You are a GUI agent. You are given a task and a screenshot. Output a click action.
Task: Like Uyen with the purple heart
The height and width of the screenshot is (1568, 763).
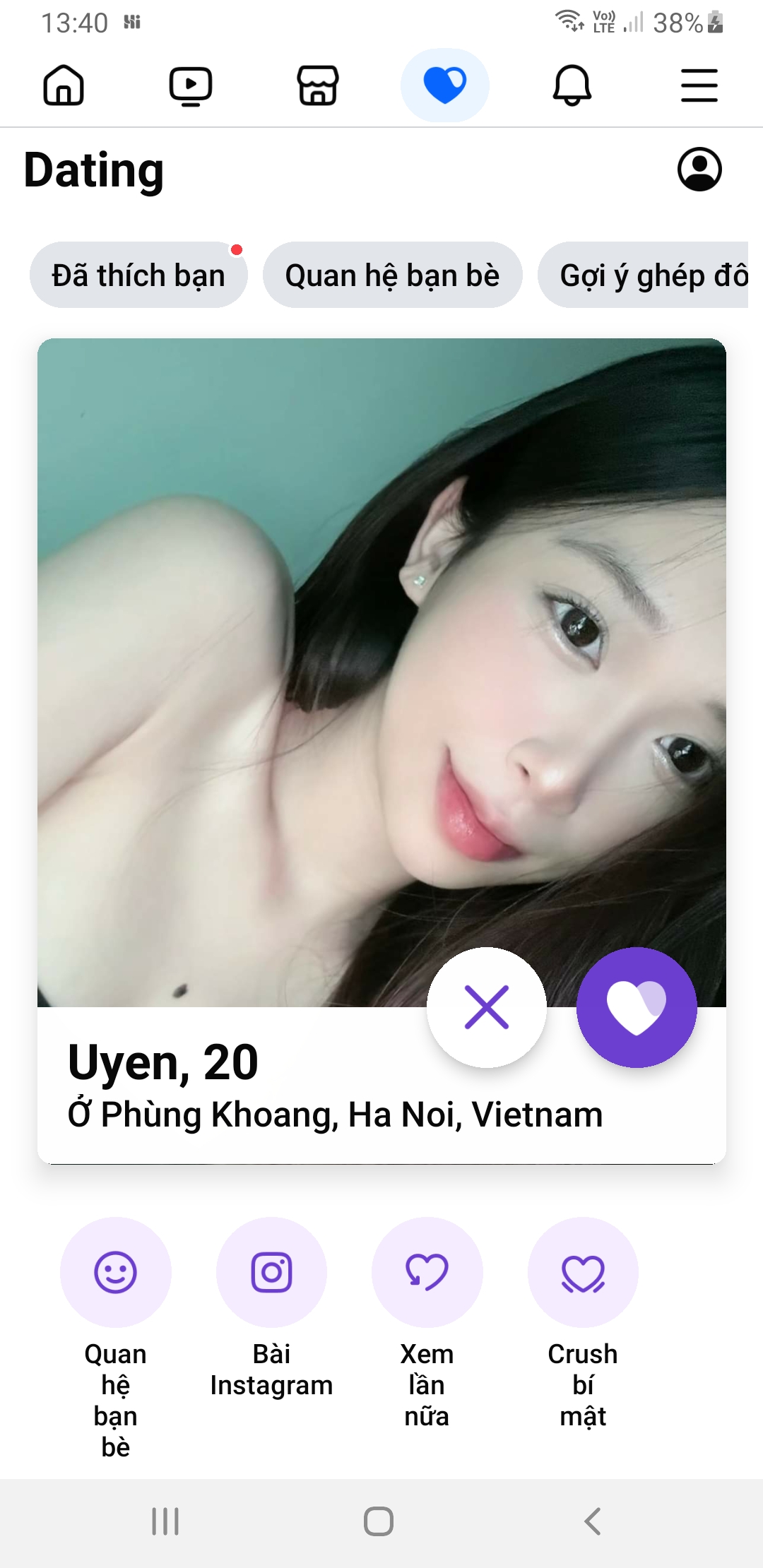pos(637,1007)
